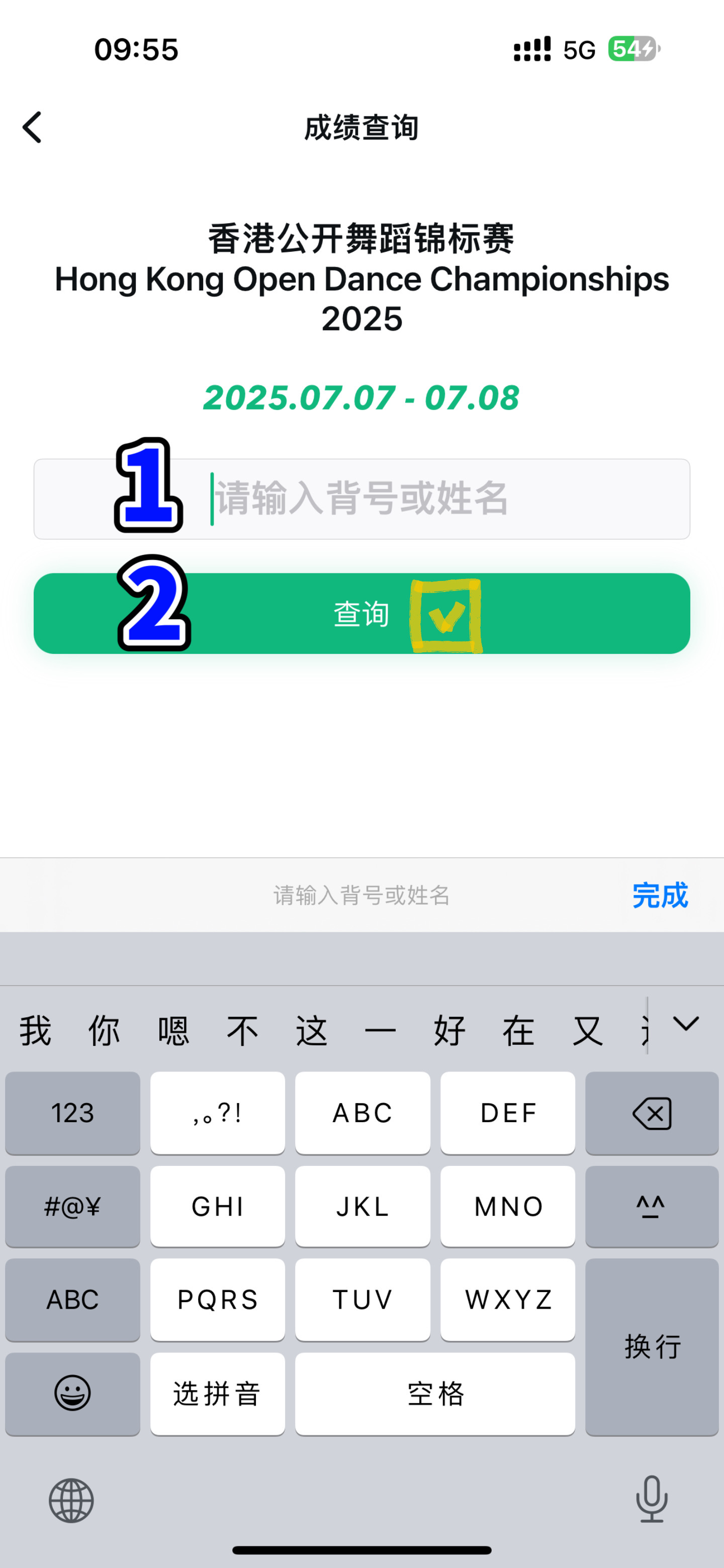Open the #@¥ symbols keyboard
The height and width of the screenshot is (1568, 724).
[x=72, y=1206]
